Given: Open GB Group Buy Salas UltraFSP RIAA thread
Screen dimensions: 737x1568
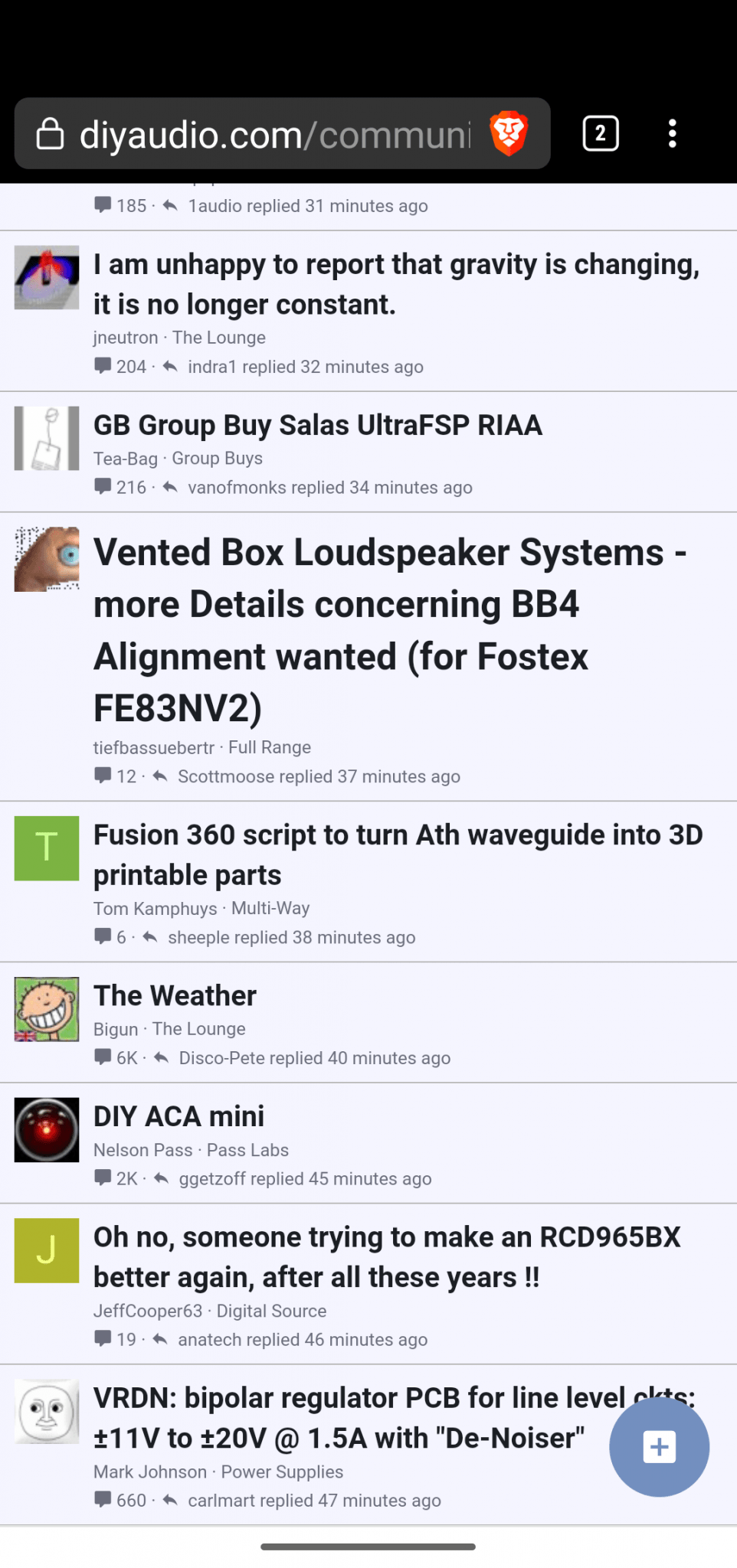Looking at the screenshot, I should 318,425.
